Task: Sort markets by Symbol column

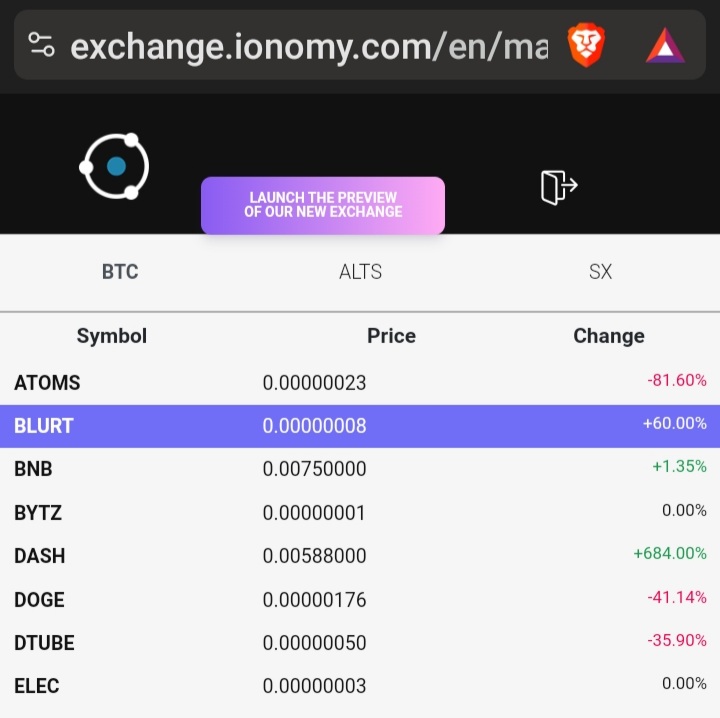Action: pyautogui.click(x=112, y=336)
